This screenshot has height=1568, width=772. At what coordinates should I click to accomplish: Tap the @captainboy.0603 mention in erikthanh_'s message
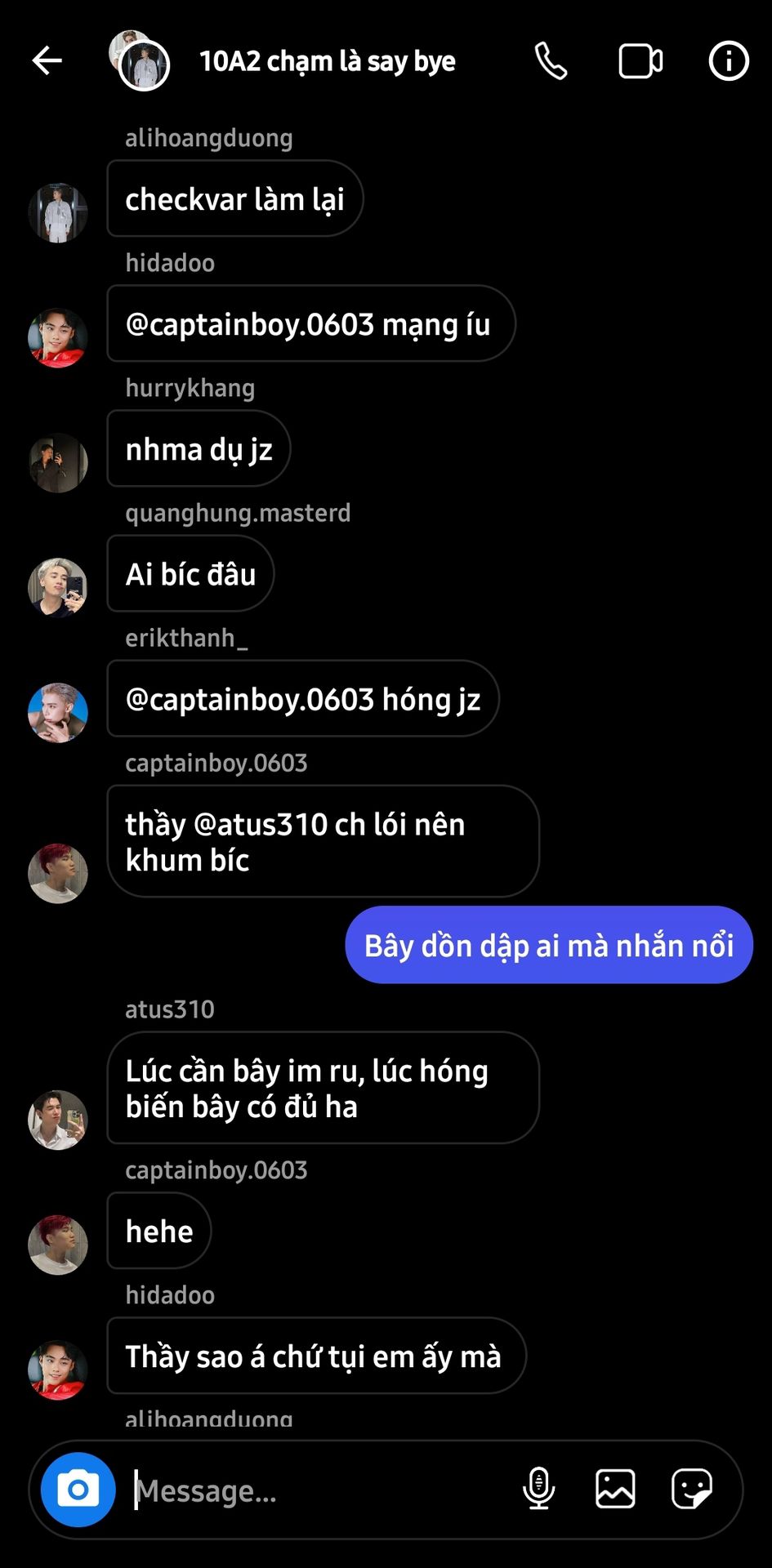(249, 700)
